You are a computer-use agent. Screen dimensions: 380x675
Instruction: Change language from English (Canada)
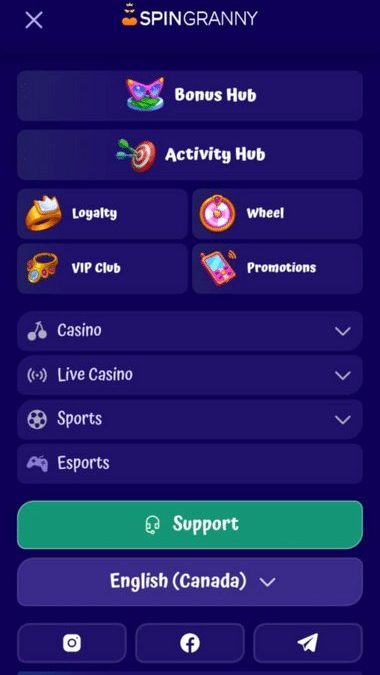[190, 582]
